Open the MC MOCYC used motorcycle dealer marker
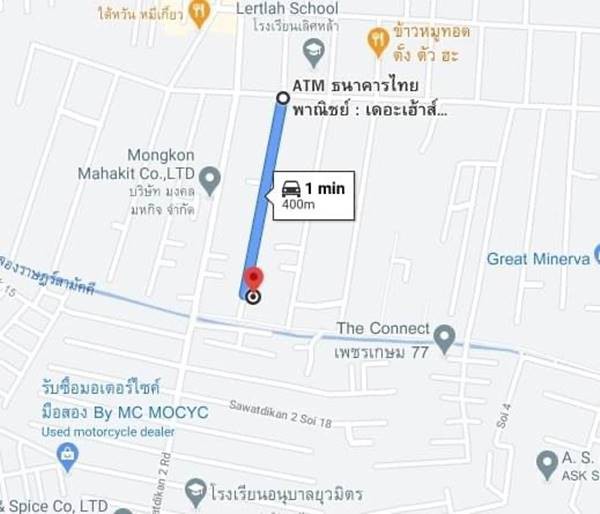Image resolution: width=600 pixels, height=514 pixels. 68,457
